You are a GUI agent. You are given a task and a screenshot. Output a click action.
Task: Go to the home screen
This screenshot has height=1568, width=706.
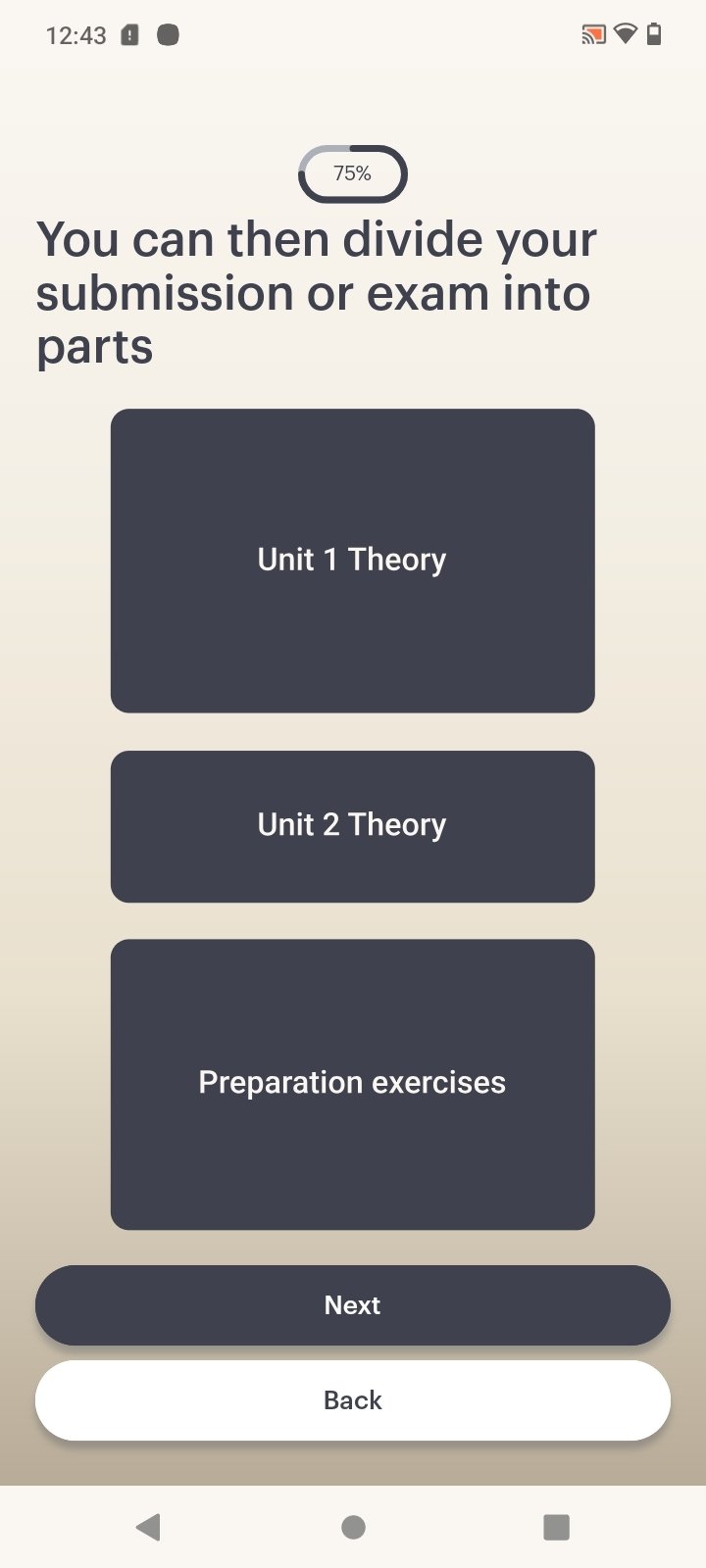[353, 1526]
